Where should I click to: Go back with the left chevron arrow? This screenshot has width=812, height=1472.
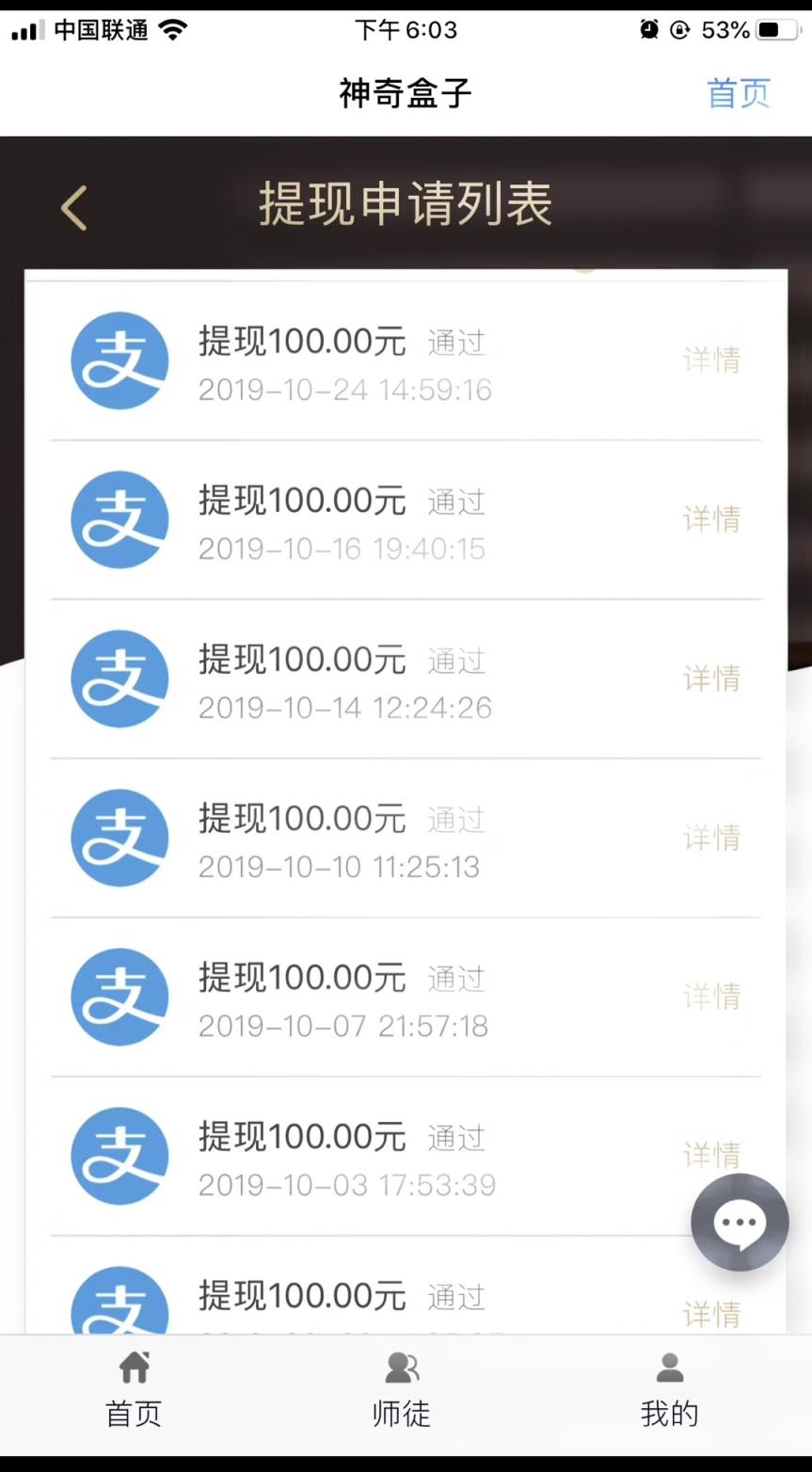[x=73, y=207]
